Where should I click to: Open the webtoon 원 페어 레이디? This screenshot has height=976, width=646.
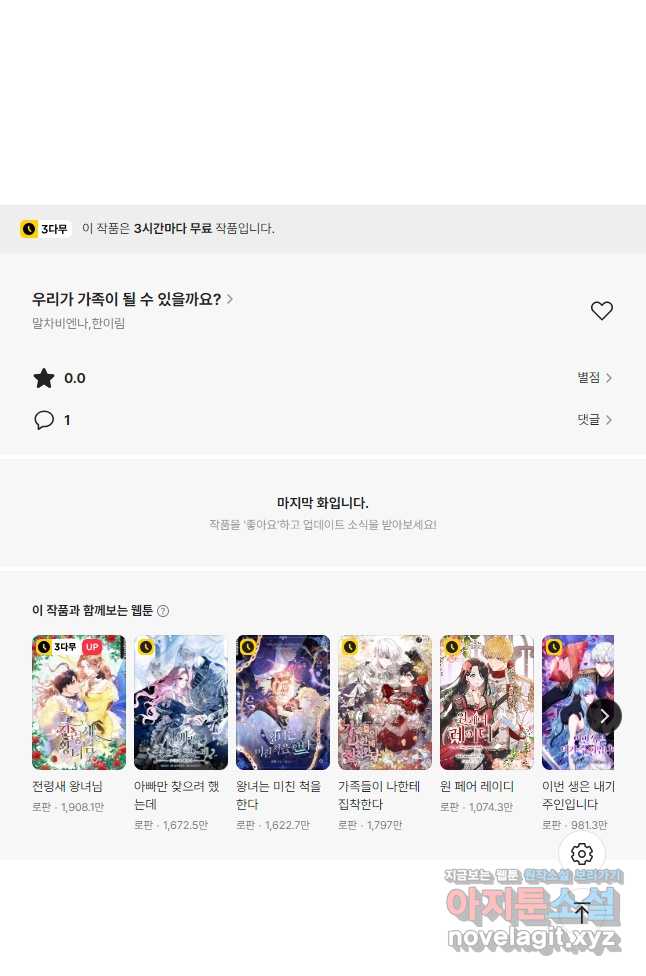tap(487, 702)
